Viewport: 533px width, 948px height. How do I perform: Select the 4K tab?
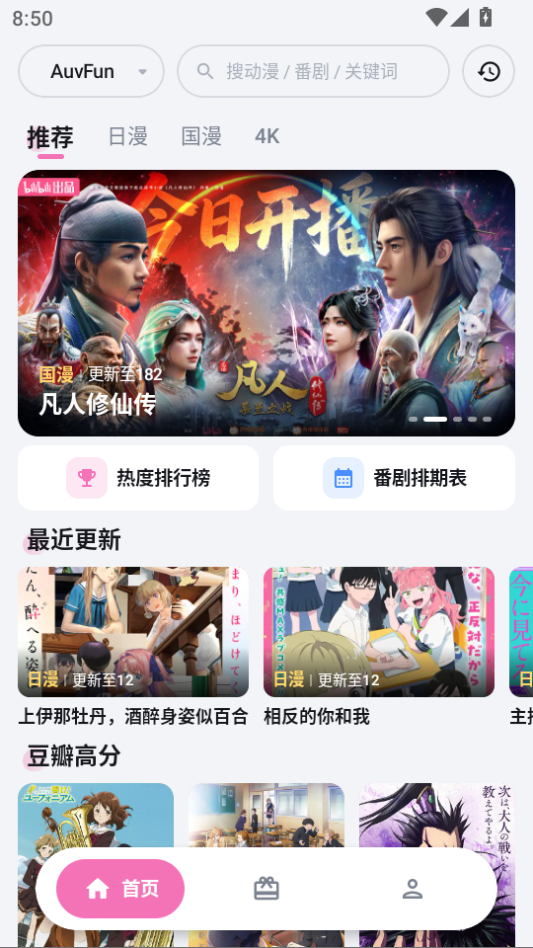[x=266, y=137]
